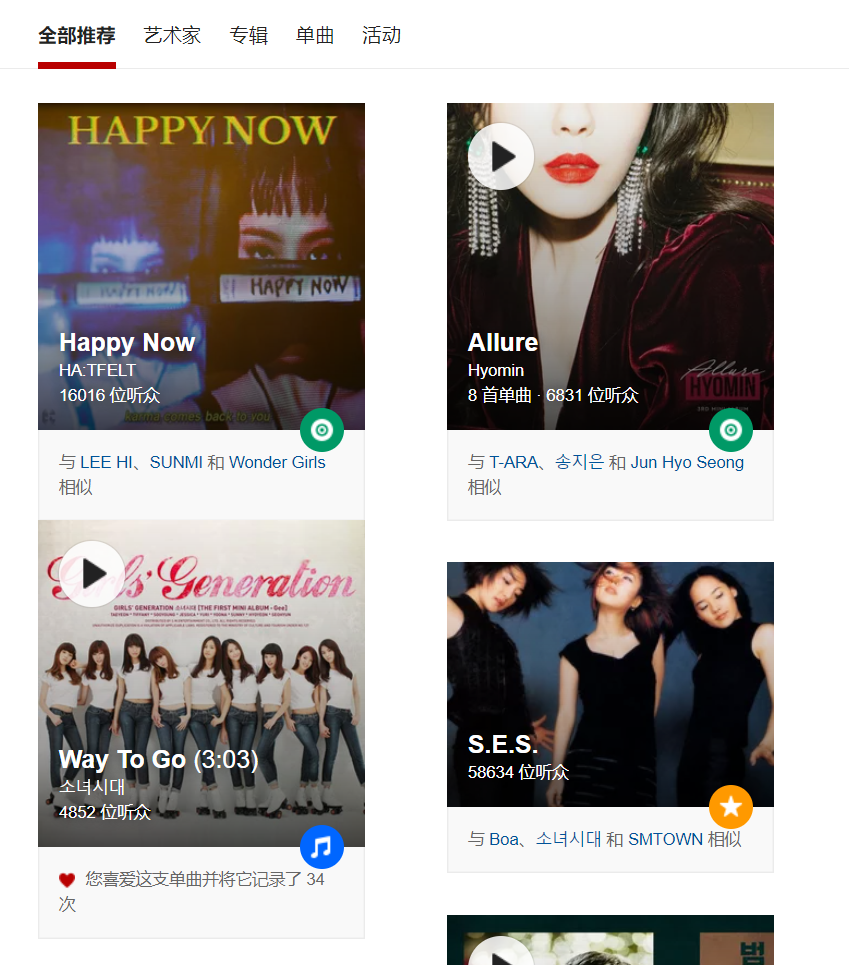Switch to the 艺术家 tab
Viewport: 849px width, 965px height.
tap(172, 36)
